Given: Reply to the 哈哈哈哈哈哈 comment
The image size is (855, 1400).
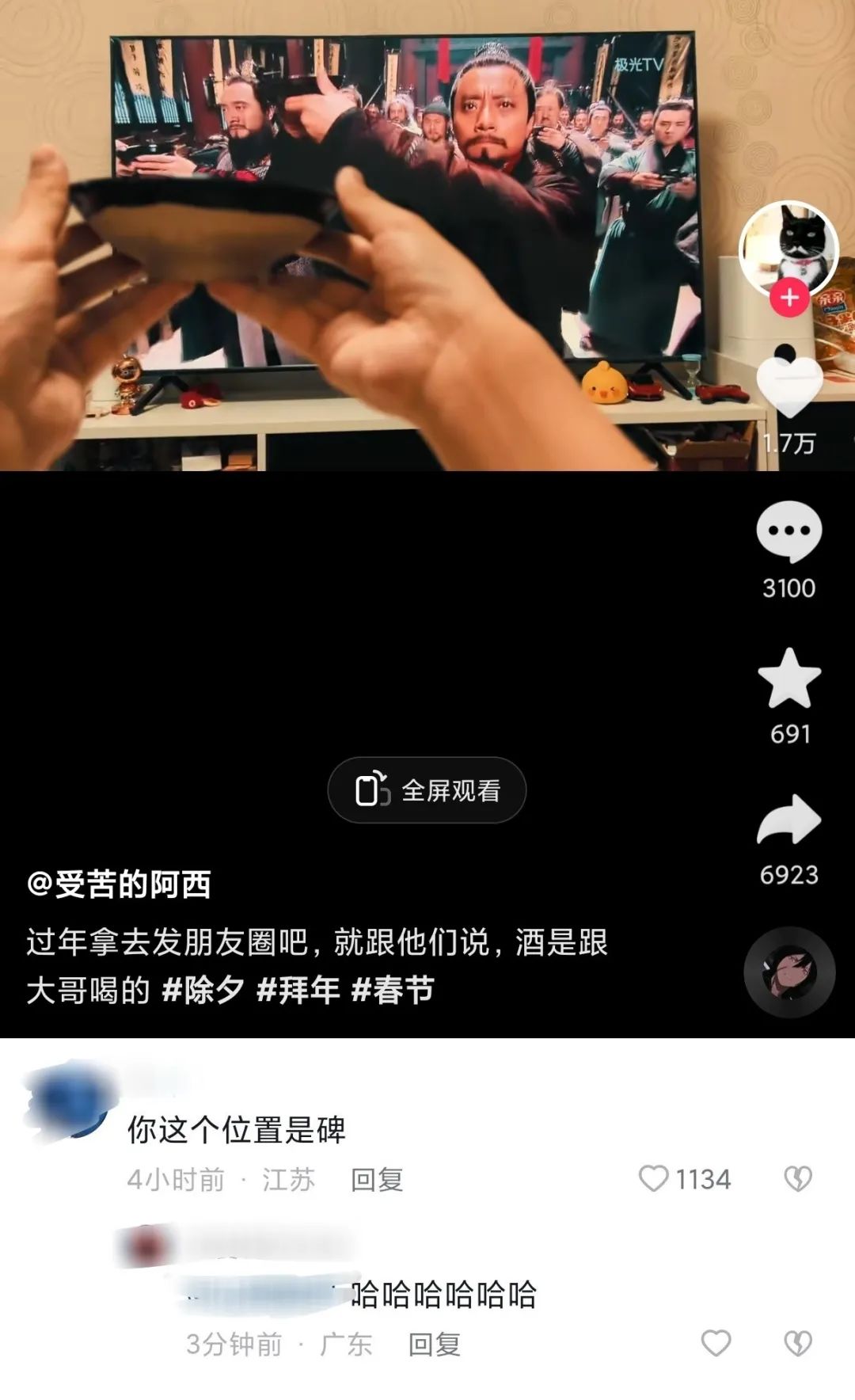Looking at the screenshot, I should tap(434, 1344).
